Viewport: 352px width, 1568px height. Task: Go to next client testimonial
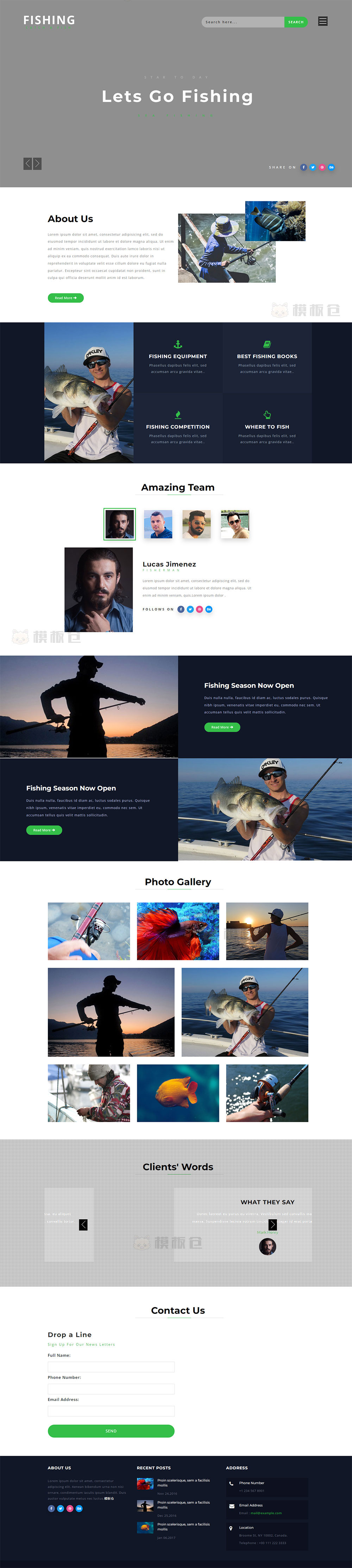272,1224
